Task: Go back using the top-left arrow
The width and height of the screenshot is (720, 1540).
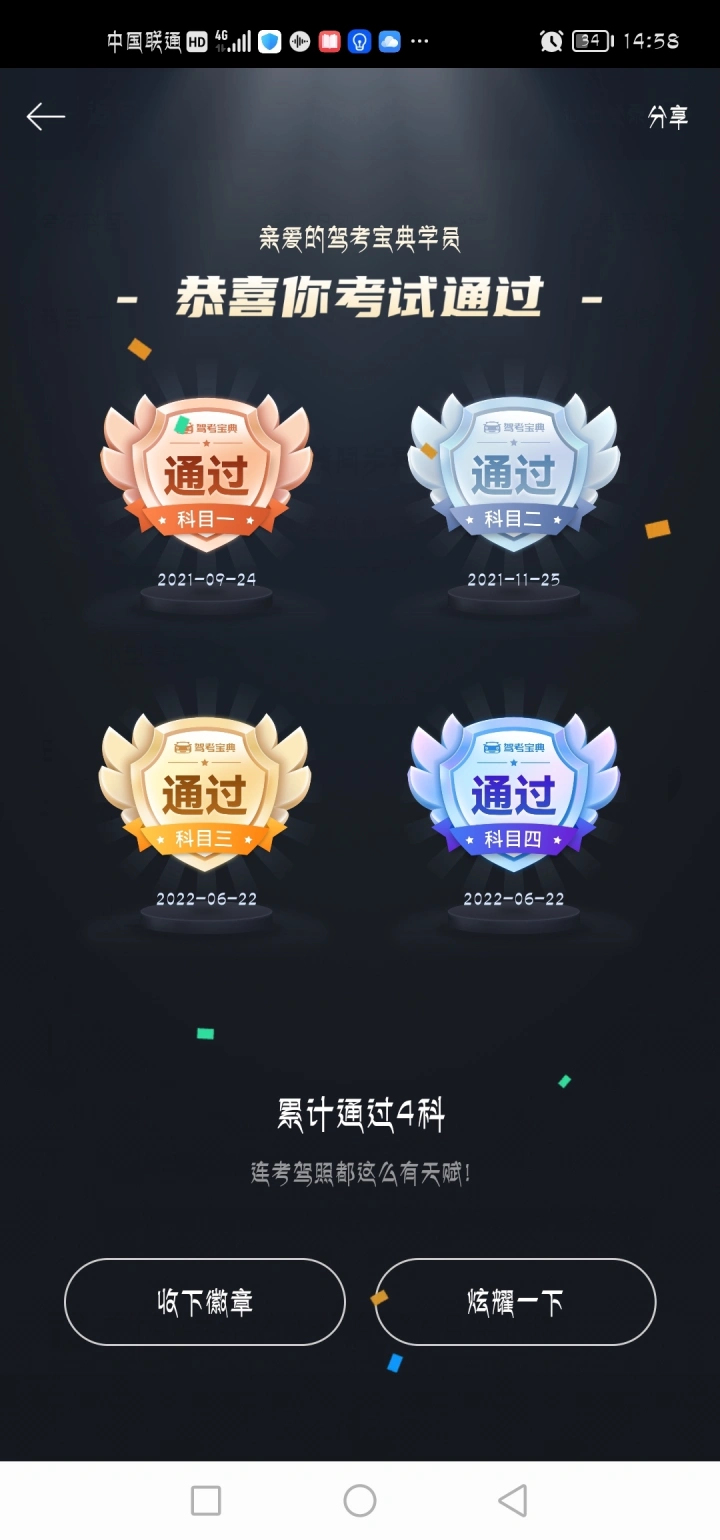Action: 45,117
